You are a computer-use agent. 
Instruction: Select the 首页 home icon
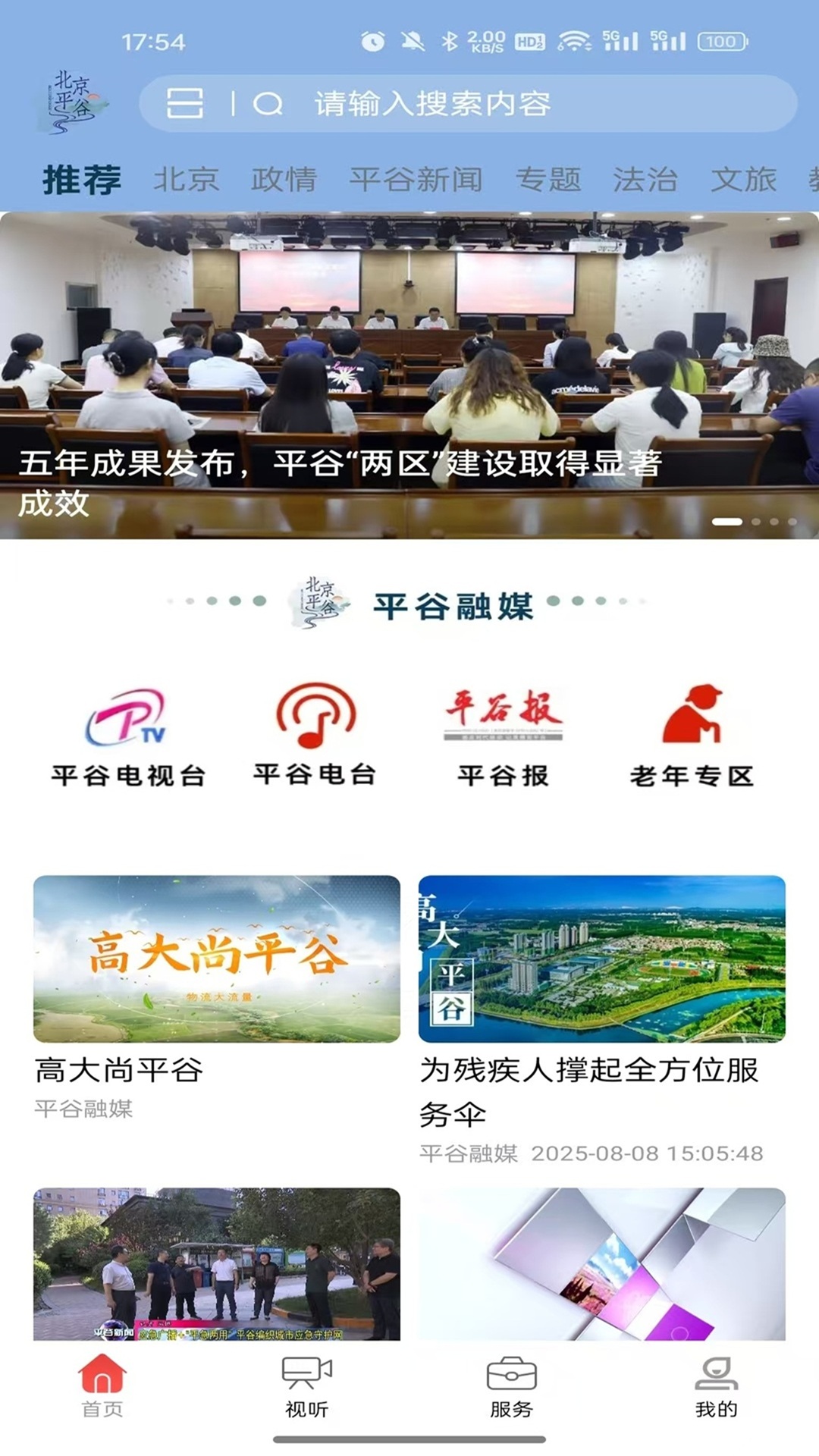pyautogui.click(x=102, y=1384)
